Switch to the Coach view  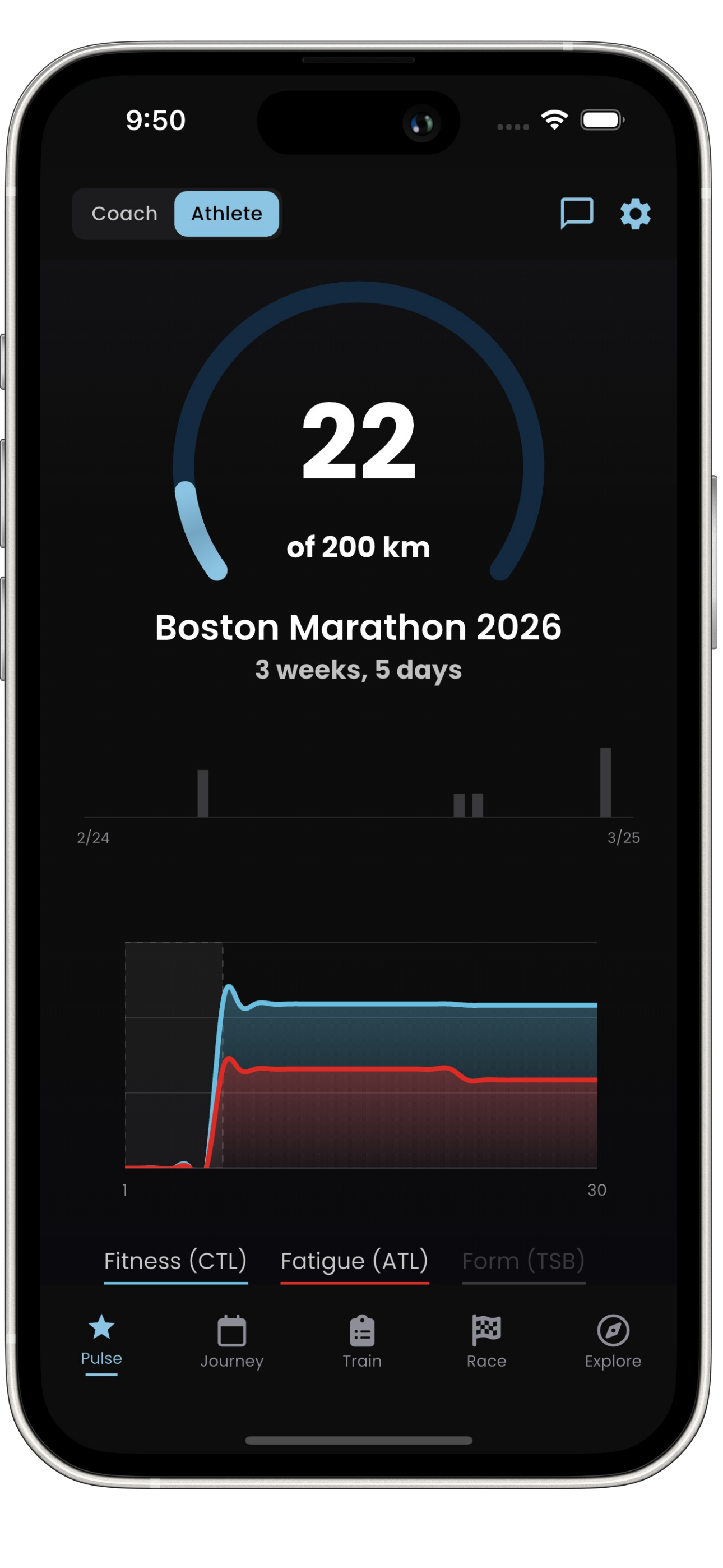tap(124, 214)
